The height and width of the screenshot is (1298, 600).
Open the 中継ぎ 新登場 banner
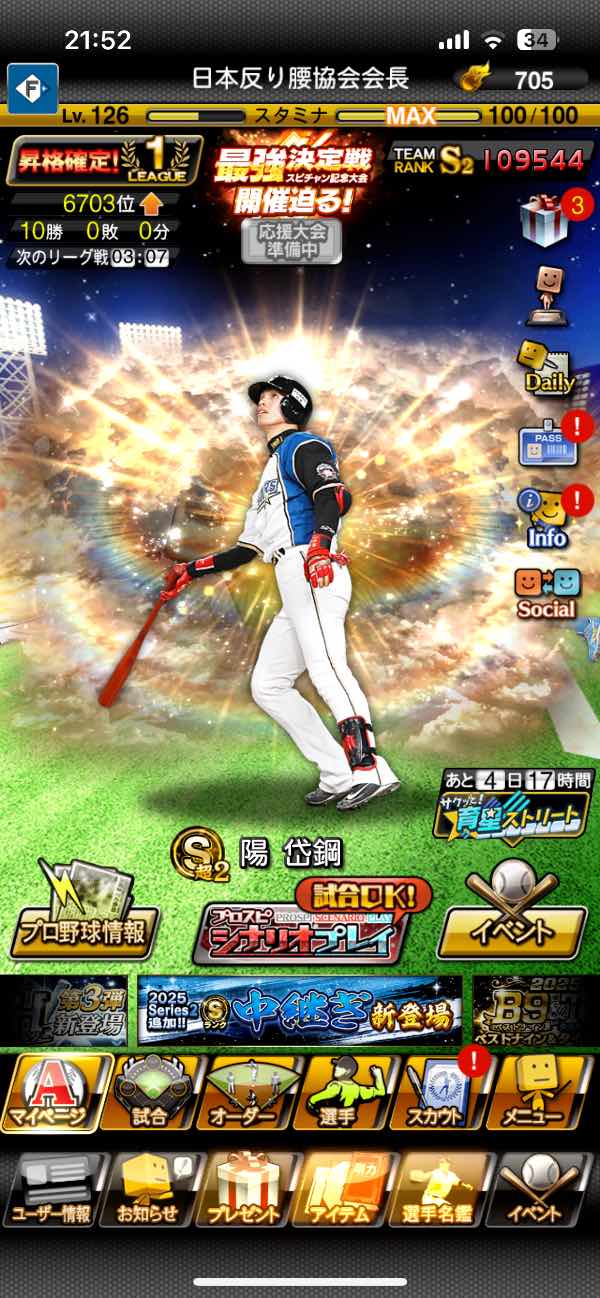click(x=300, y=1010)
